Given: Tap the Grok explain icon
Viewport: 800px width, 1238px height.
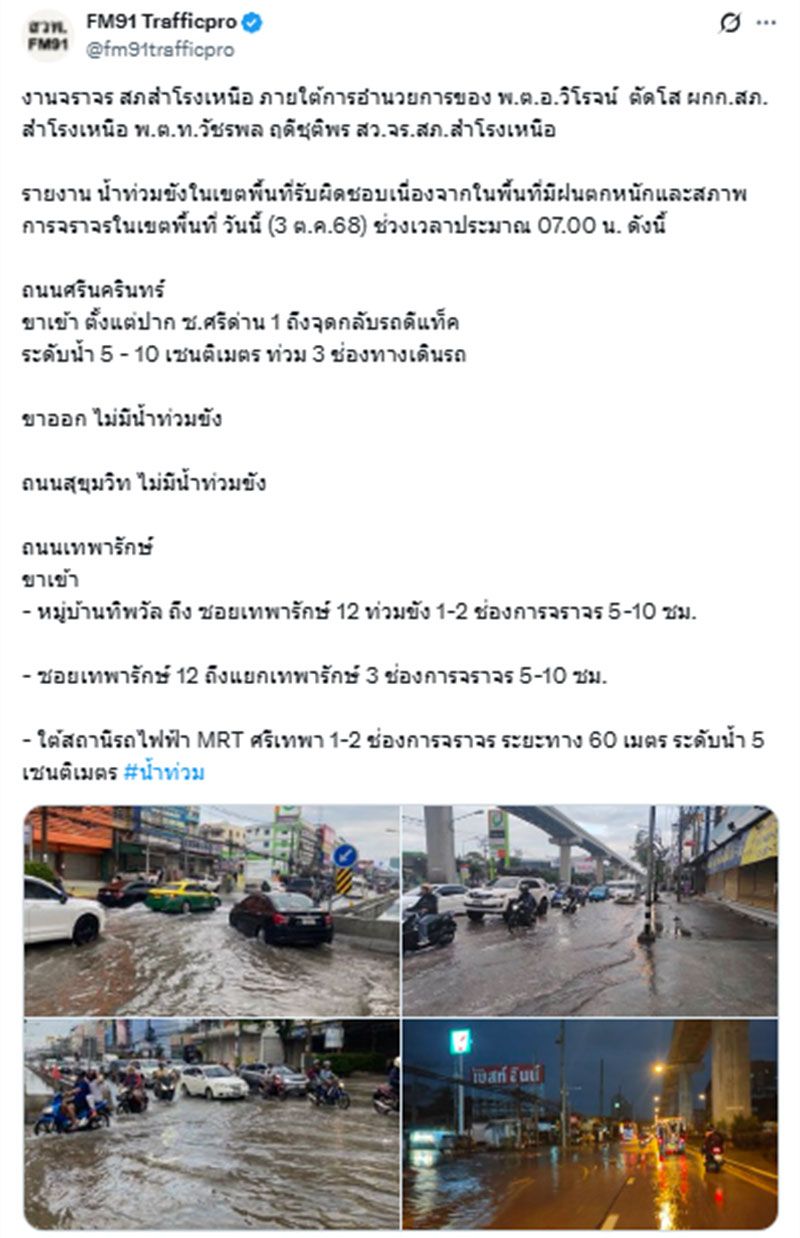Looking at the screenshot, I should click(x=730, y=23).
